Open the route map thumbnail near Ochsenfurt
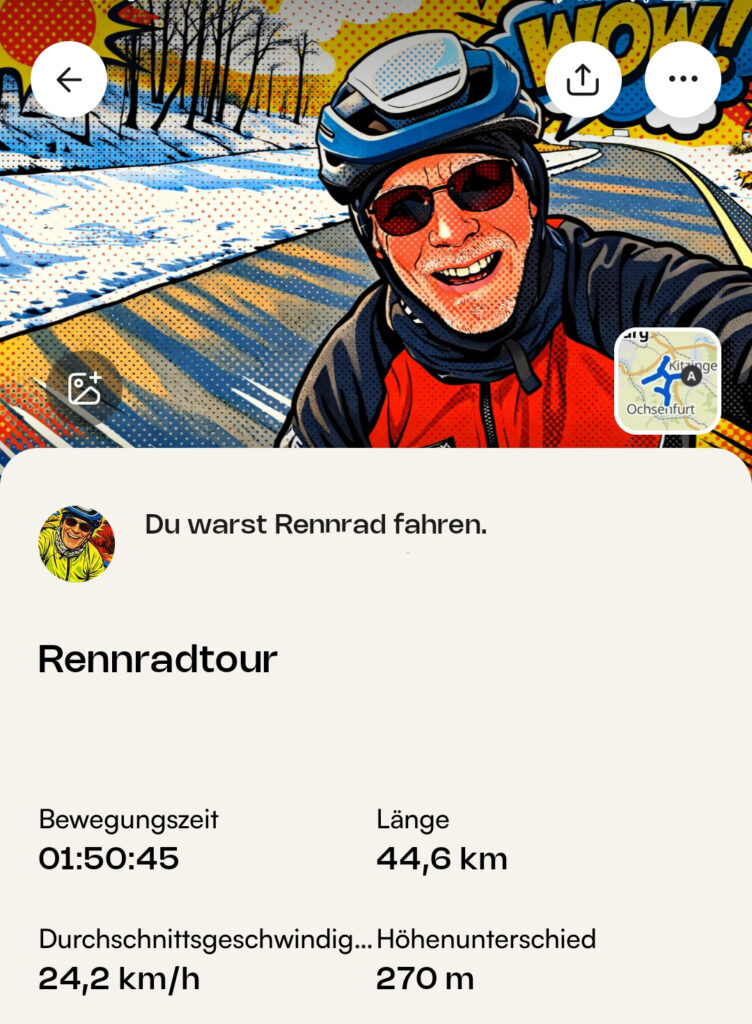 (x=667, y=381)
